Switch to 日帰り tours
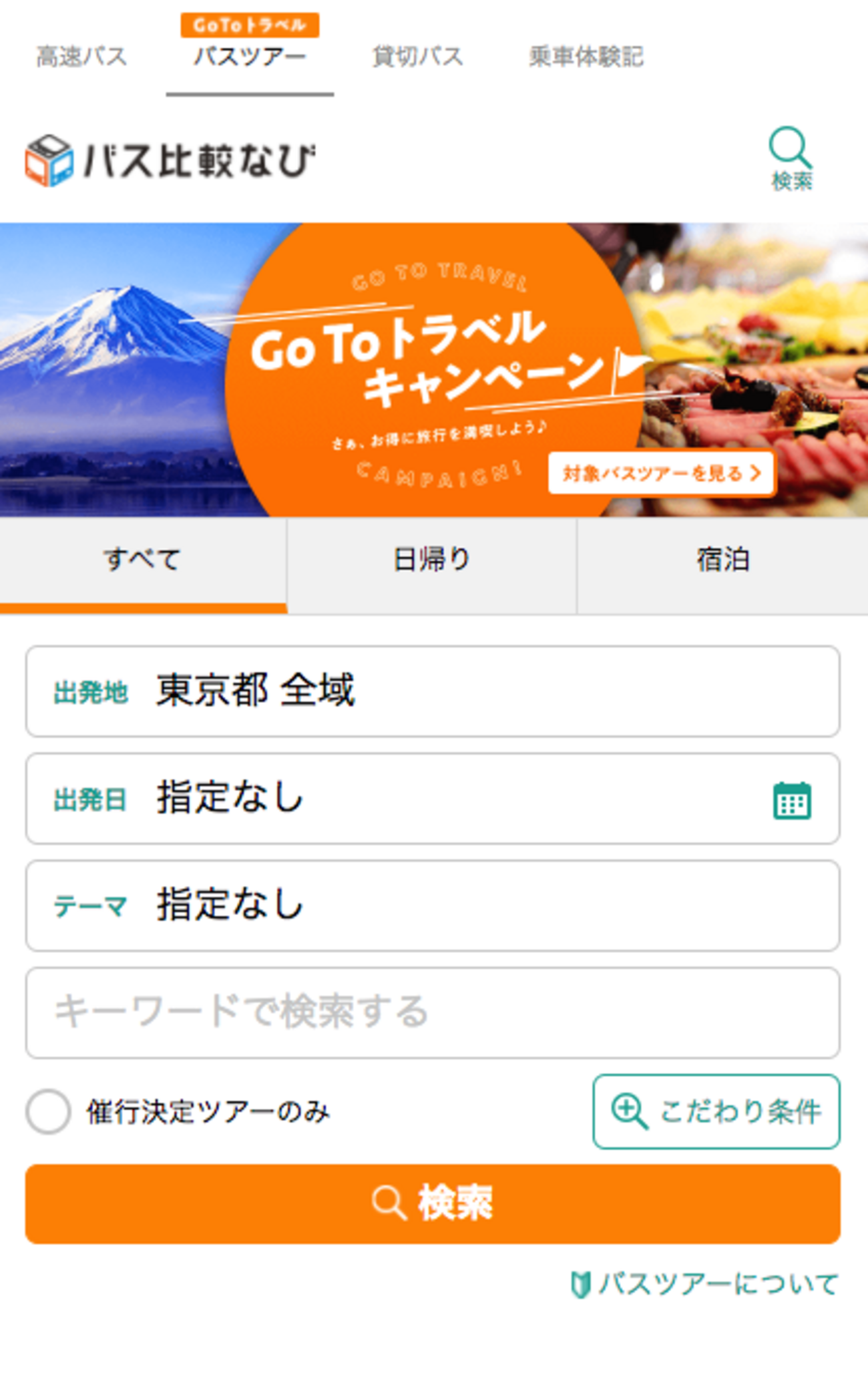 pos(432,560)
